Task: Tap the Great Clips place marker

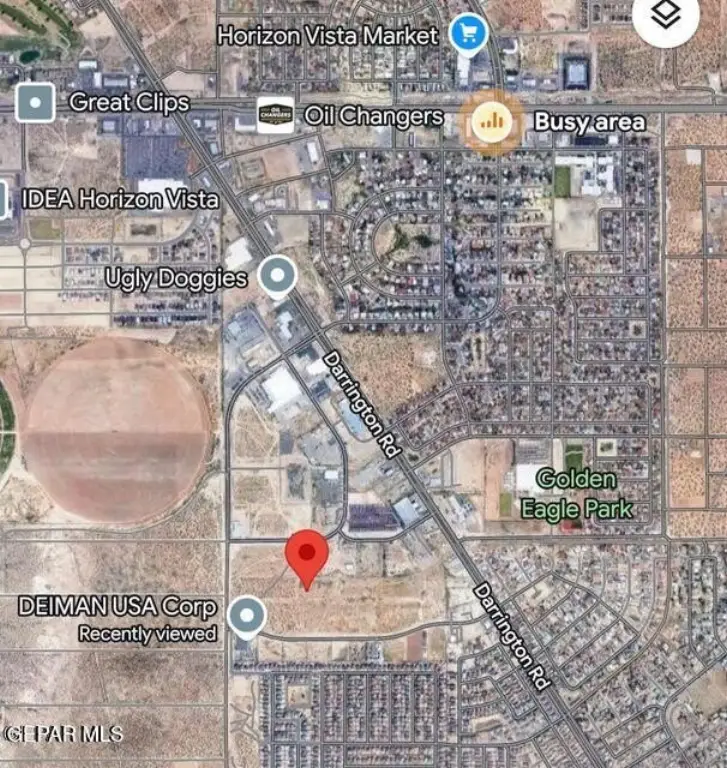Action: (37, 102)
